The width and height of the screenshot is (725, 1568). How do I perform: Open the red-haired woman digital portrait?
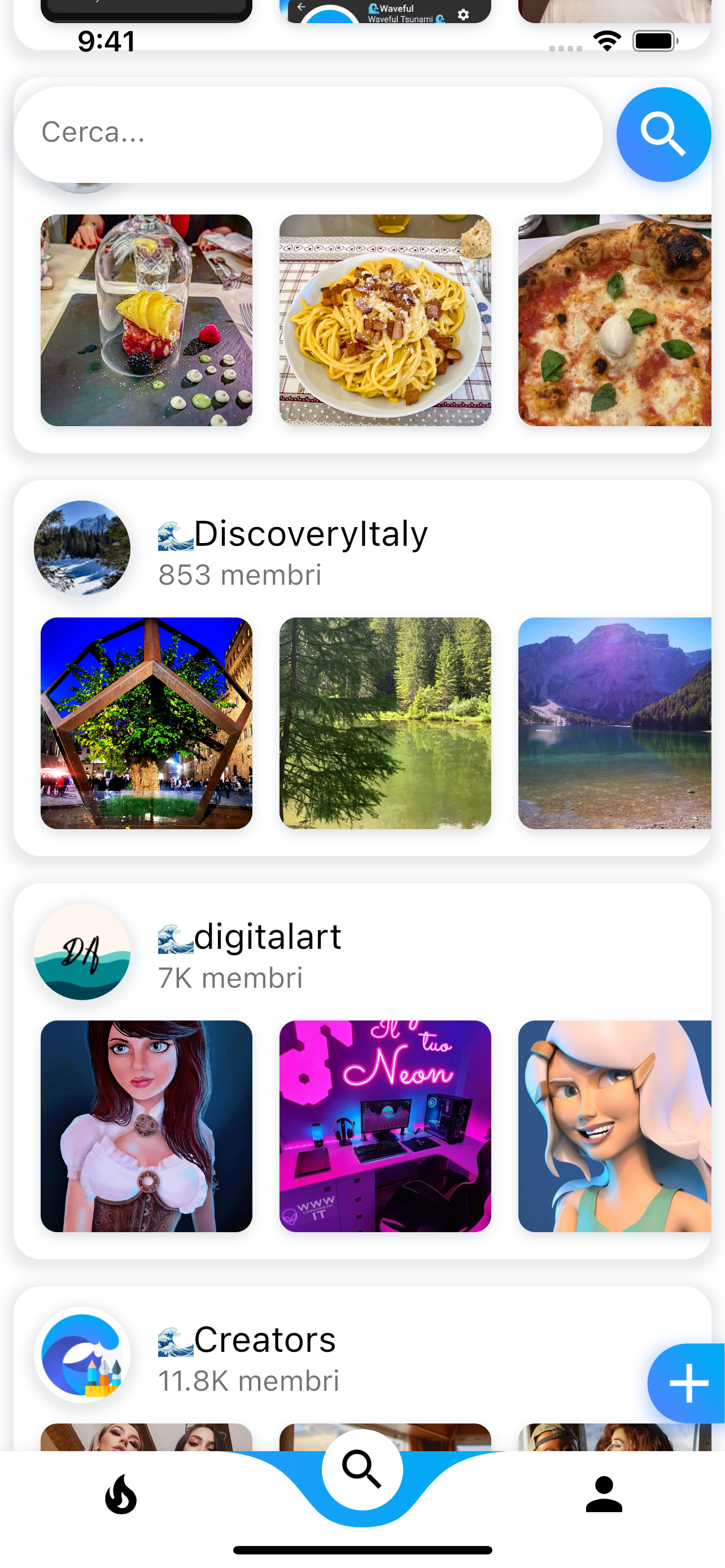(x=146, y=1126)
